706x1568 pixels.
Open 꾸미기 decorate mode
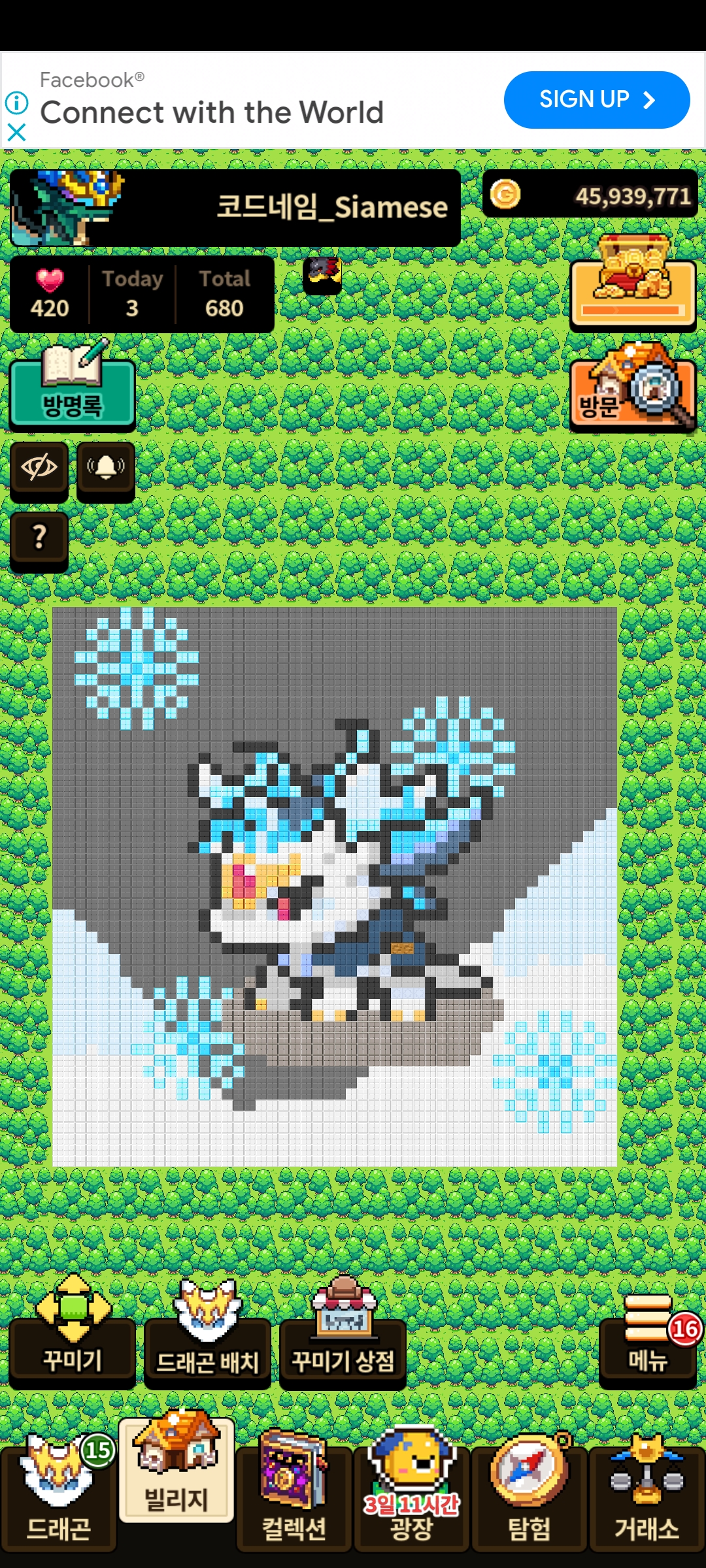pos(72,1346)
